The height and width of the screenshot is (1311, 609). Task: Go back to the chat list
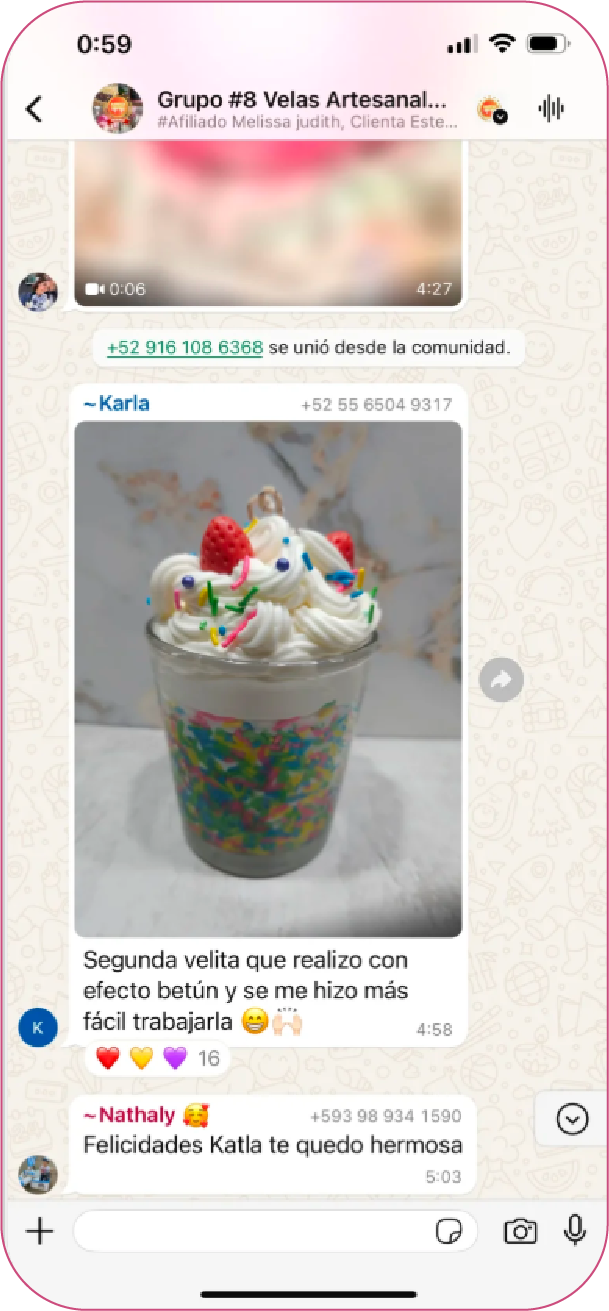35,109
